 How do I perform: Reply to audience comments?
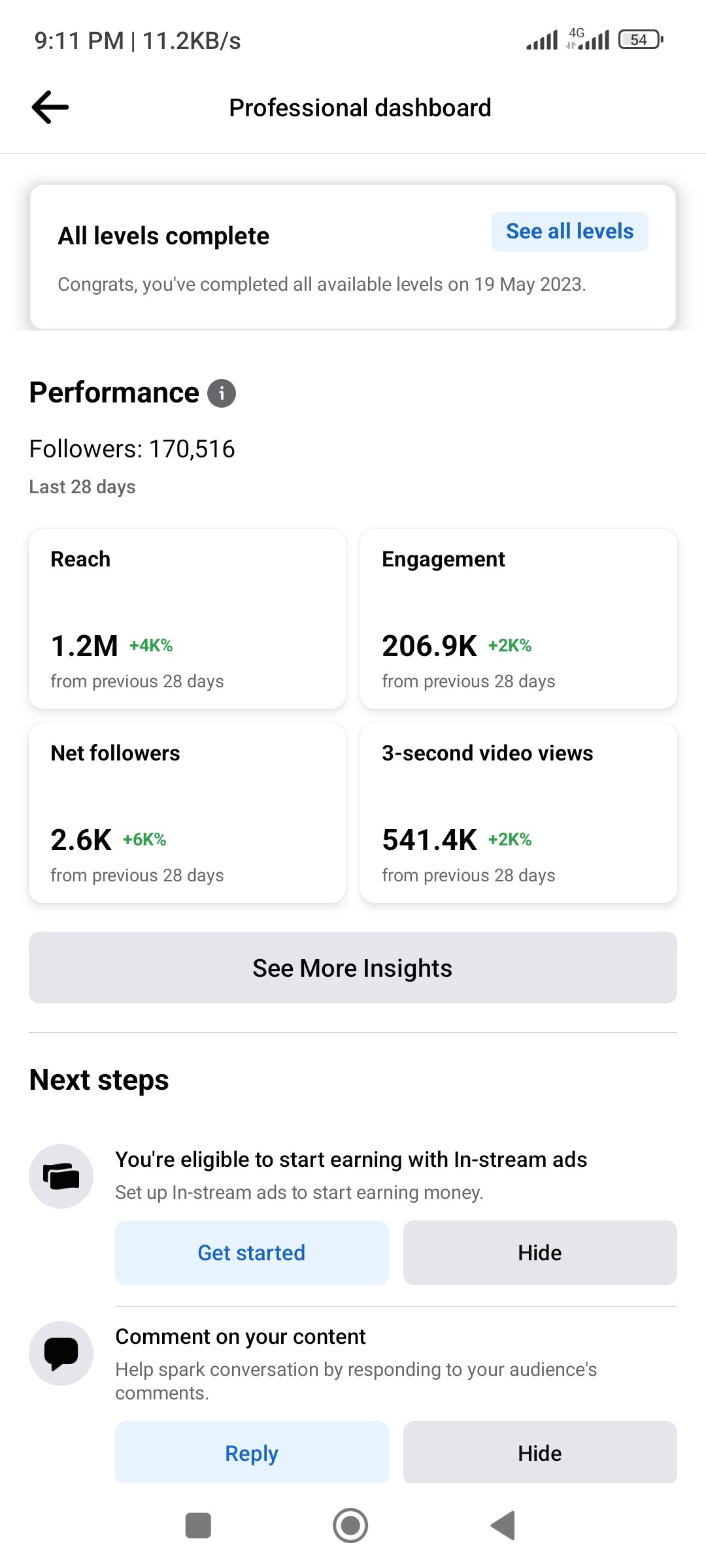pyautogui.click(x=252, y=1452)
